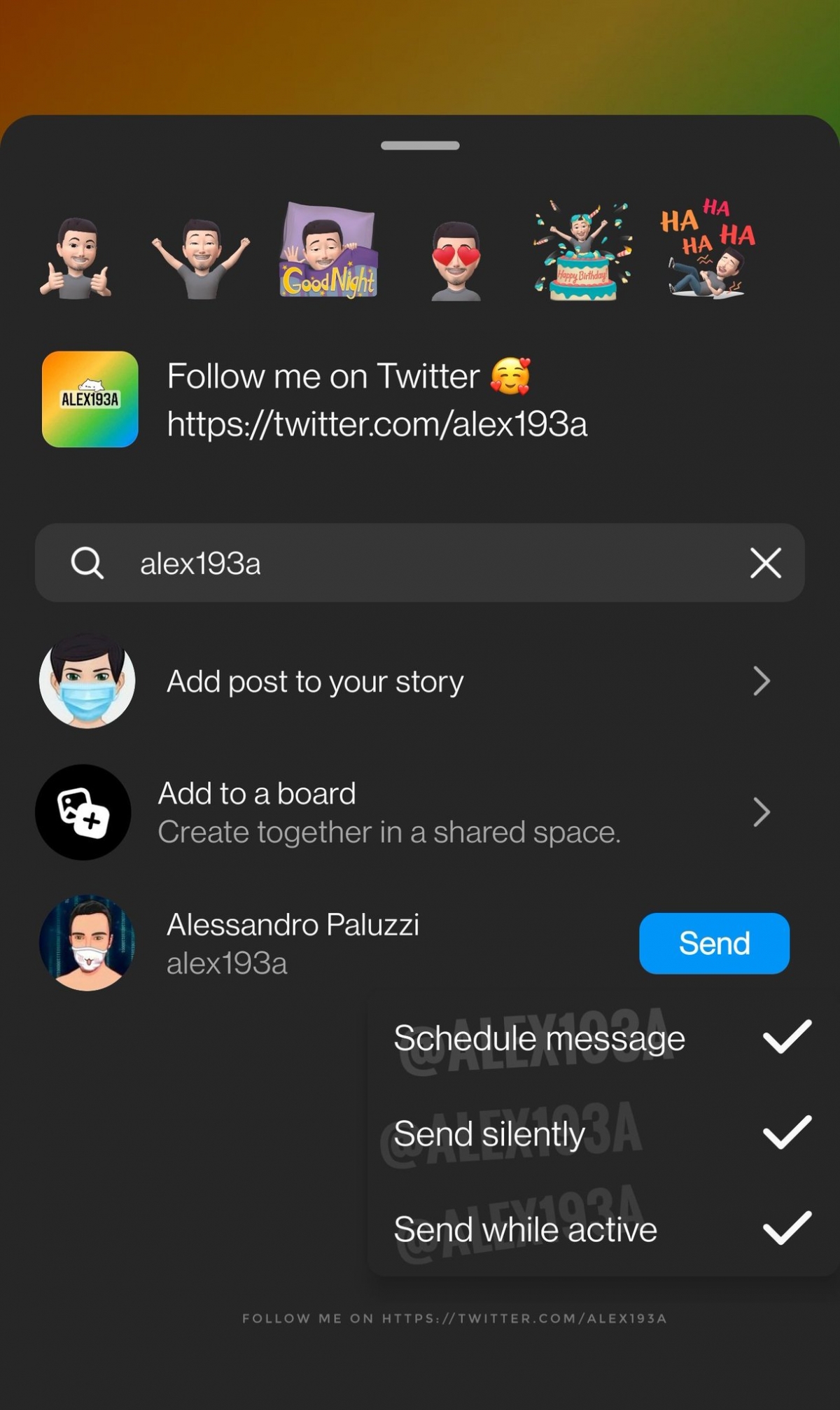Choose the HA HA laughing sticker

point(707,249)
